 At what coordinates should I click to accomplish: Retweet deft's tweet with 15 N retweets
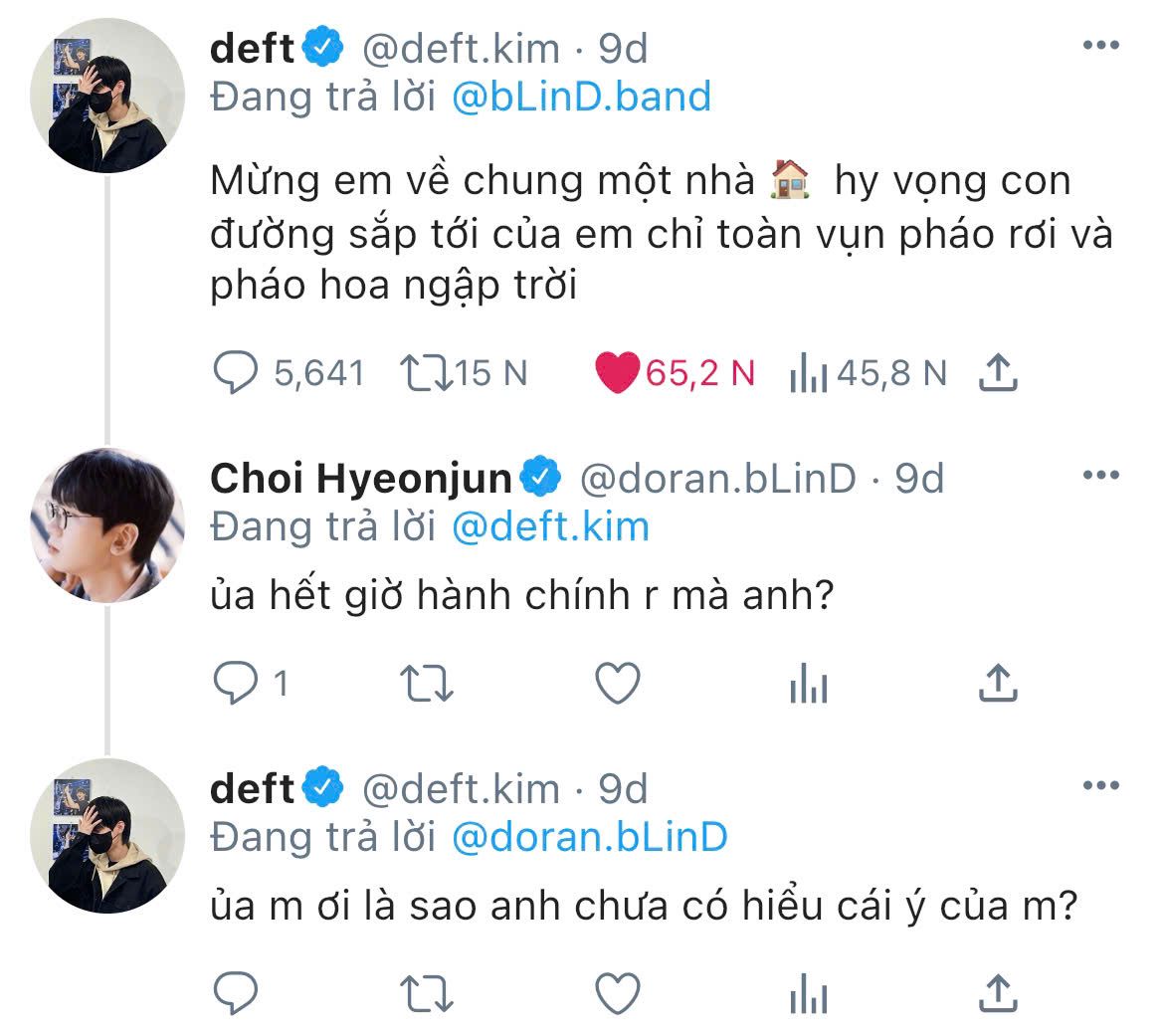(x=426, y=373)
